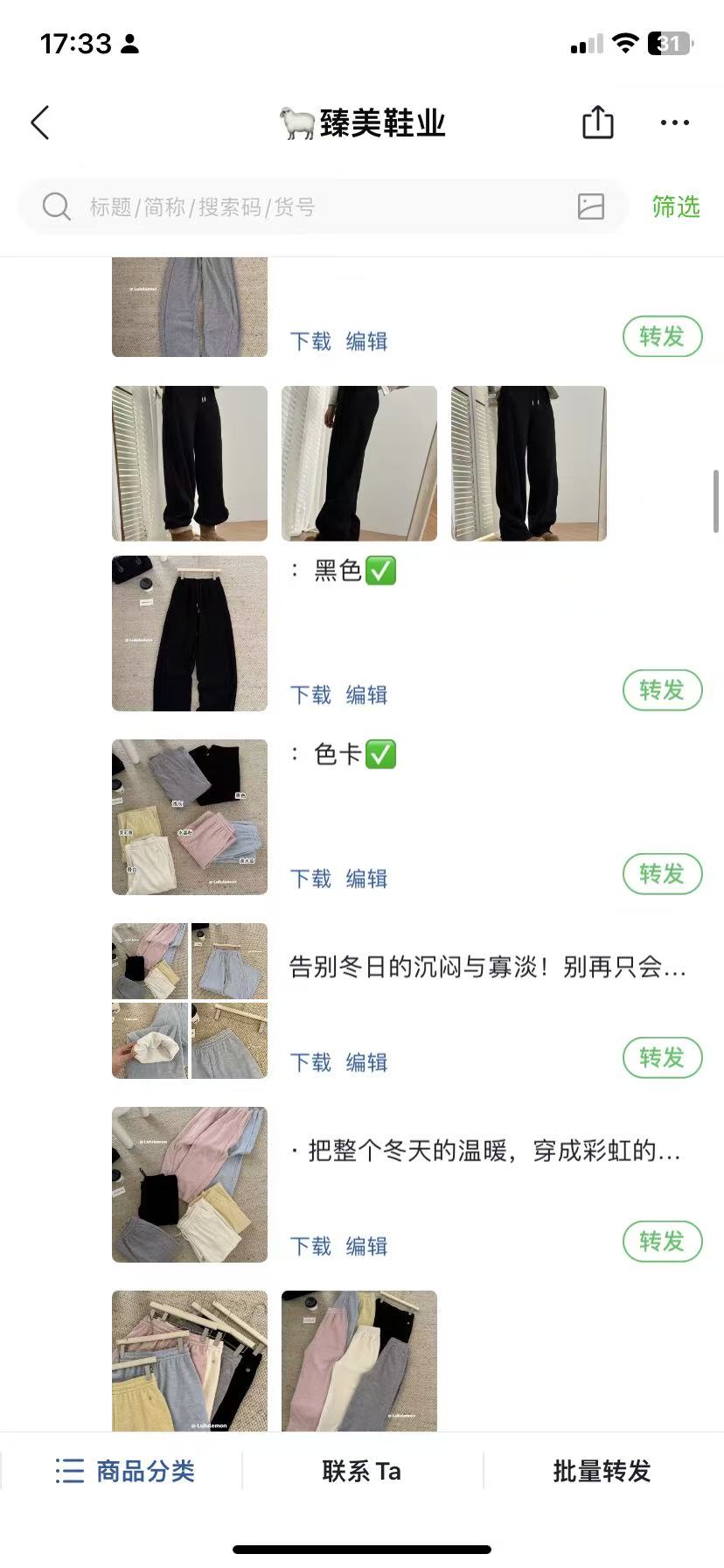Image resolution: width=724 pixels, height=1568 pixels.
Task: Open the 色卡 color chart image
Action: coord(190,816)
